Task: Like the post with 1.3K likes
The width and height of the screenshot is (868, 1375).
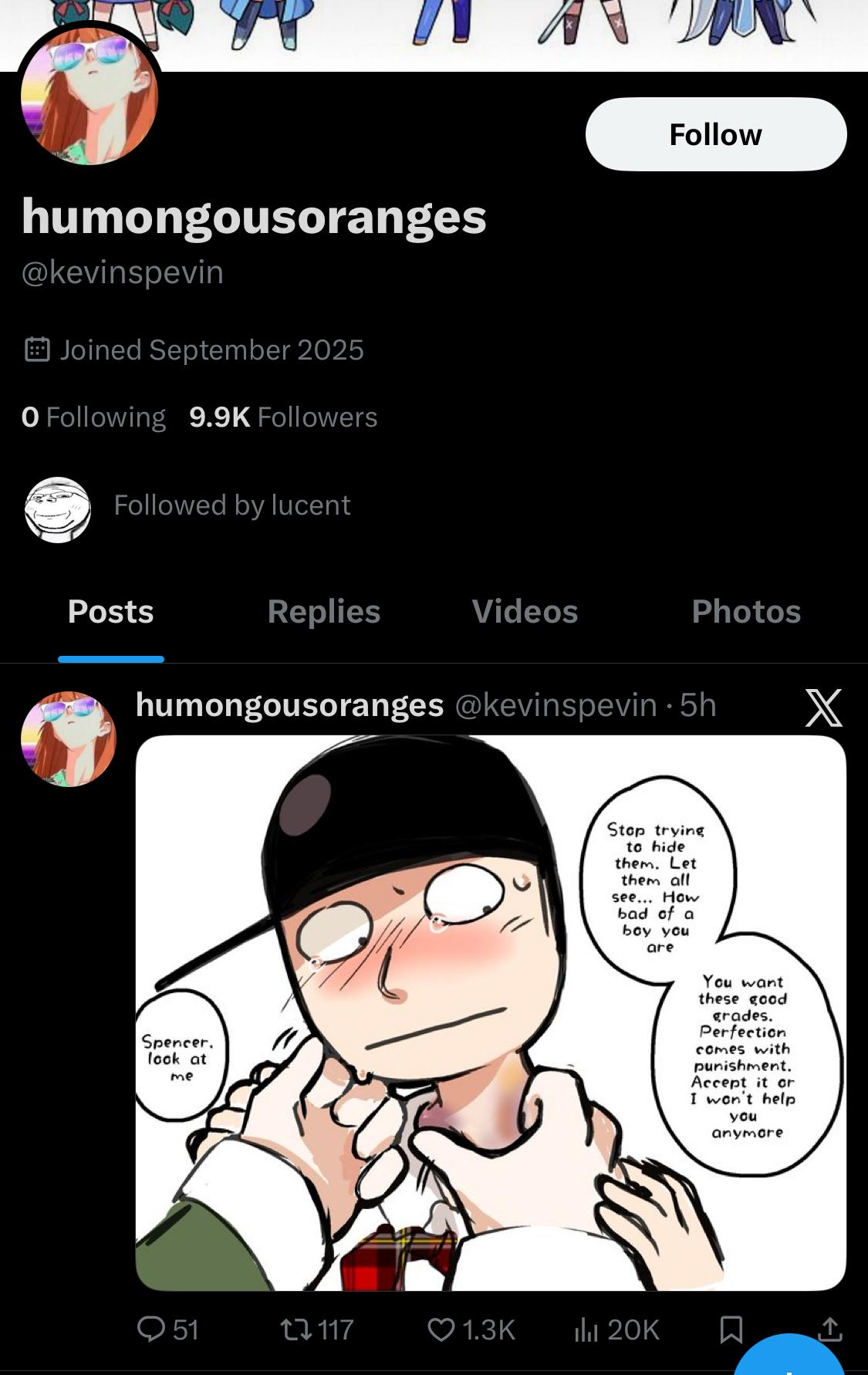Action: pos(471,1329)
